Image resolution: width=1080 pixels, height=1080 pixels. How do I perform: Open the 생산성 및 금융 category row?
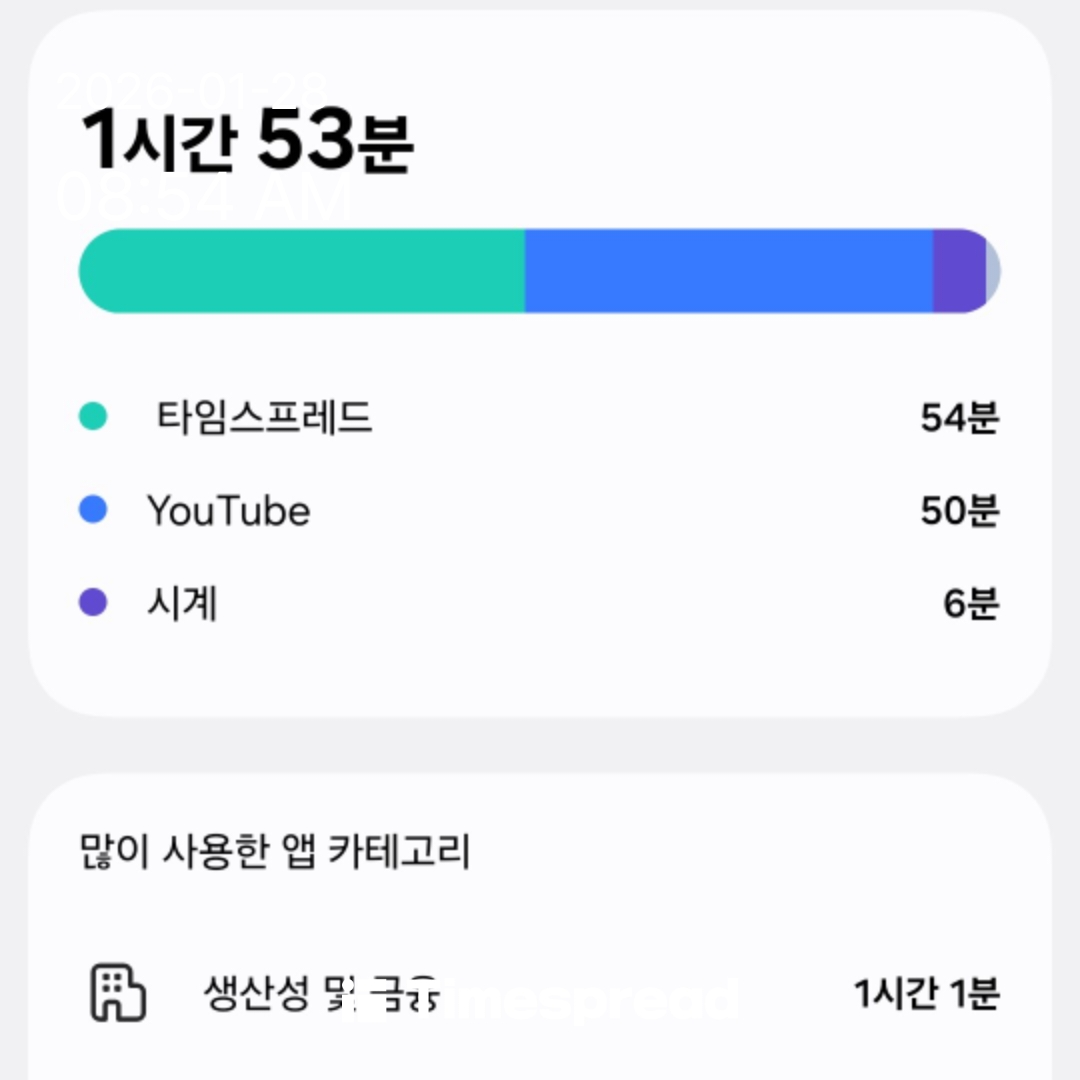point(540,993)
